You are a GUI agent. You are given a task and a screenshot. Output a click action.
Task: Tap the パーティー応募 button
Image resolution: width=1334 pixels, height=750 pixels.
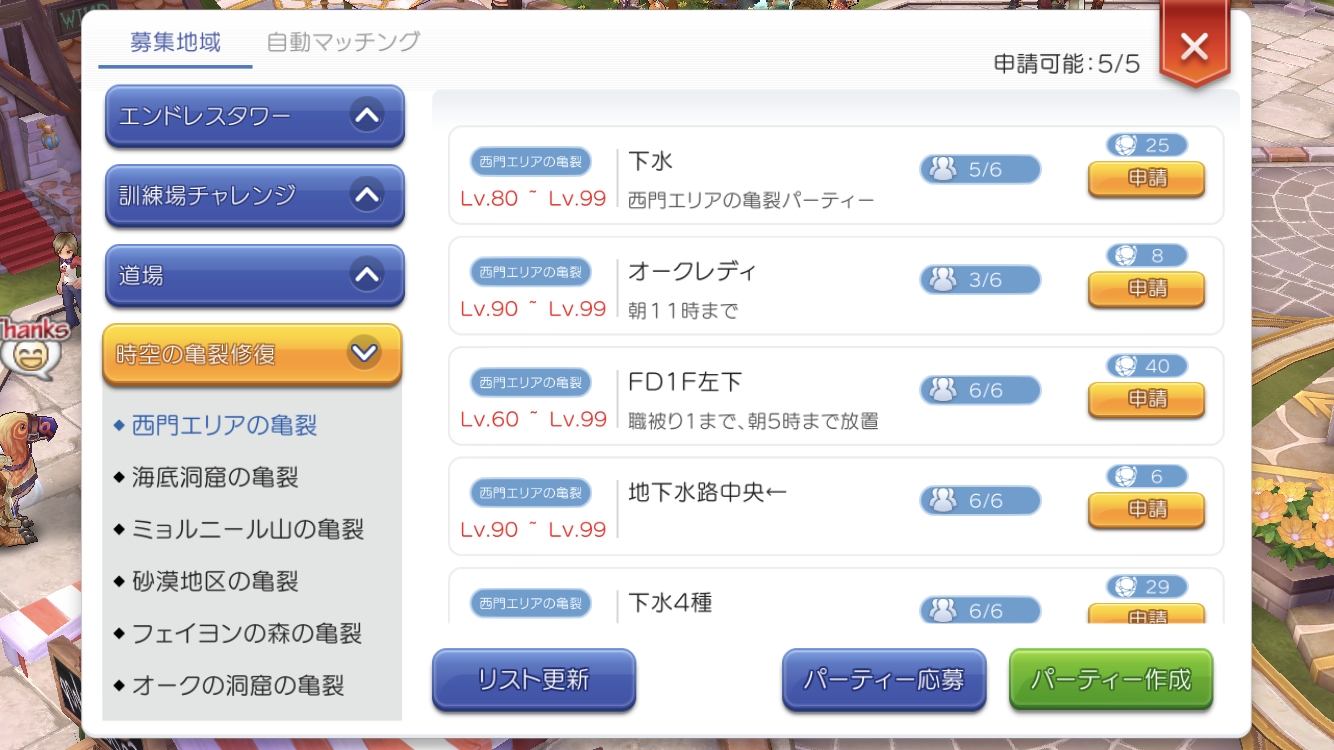click(x=884, y=680)
